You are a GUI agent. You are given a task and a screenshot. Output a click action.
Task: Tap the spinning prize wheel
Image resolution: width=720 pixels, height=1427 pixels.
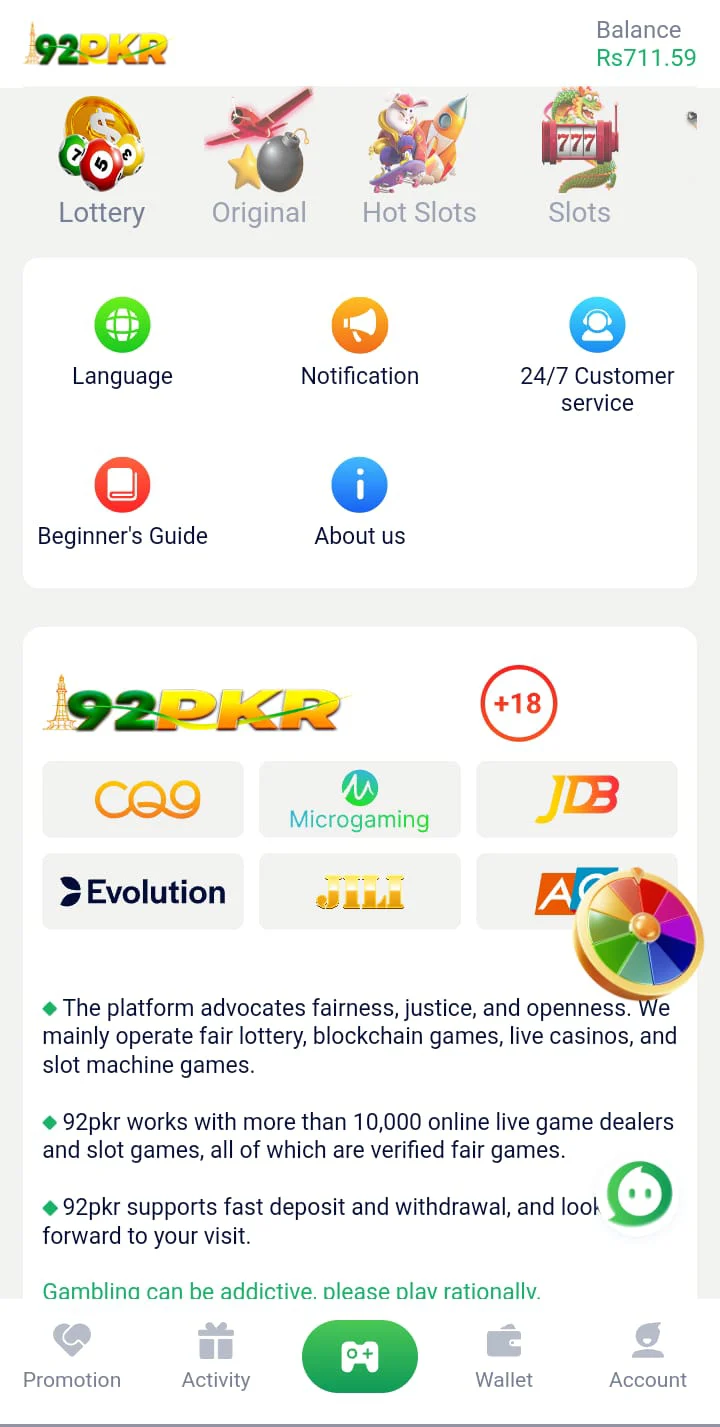[639, 934]
